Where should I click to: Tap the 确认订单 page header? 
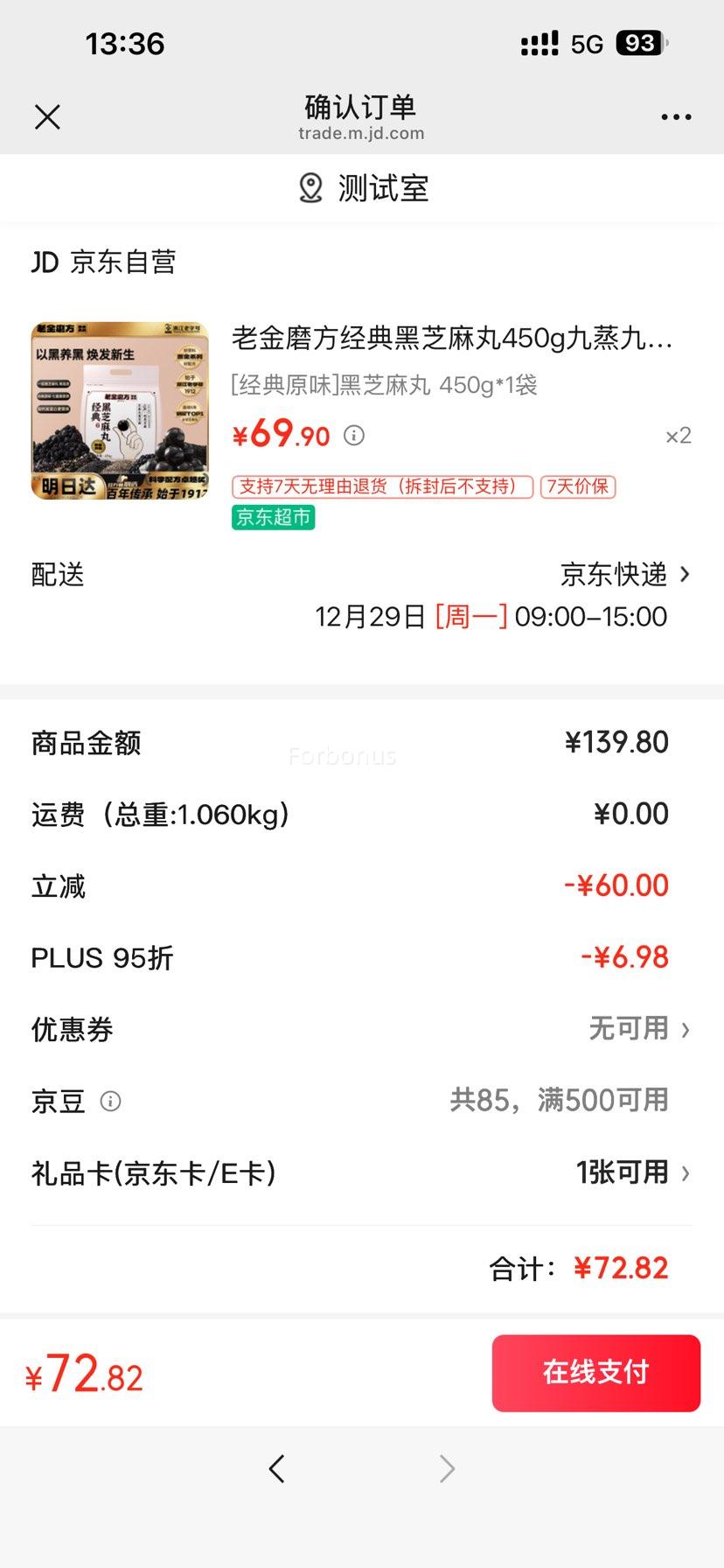click(359, 107)
